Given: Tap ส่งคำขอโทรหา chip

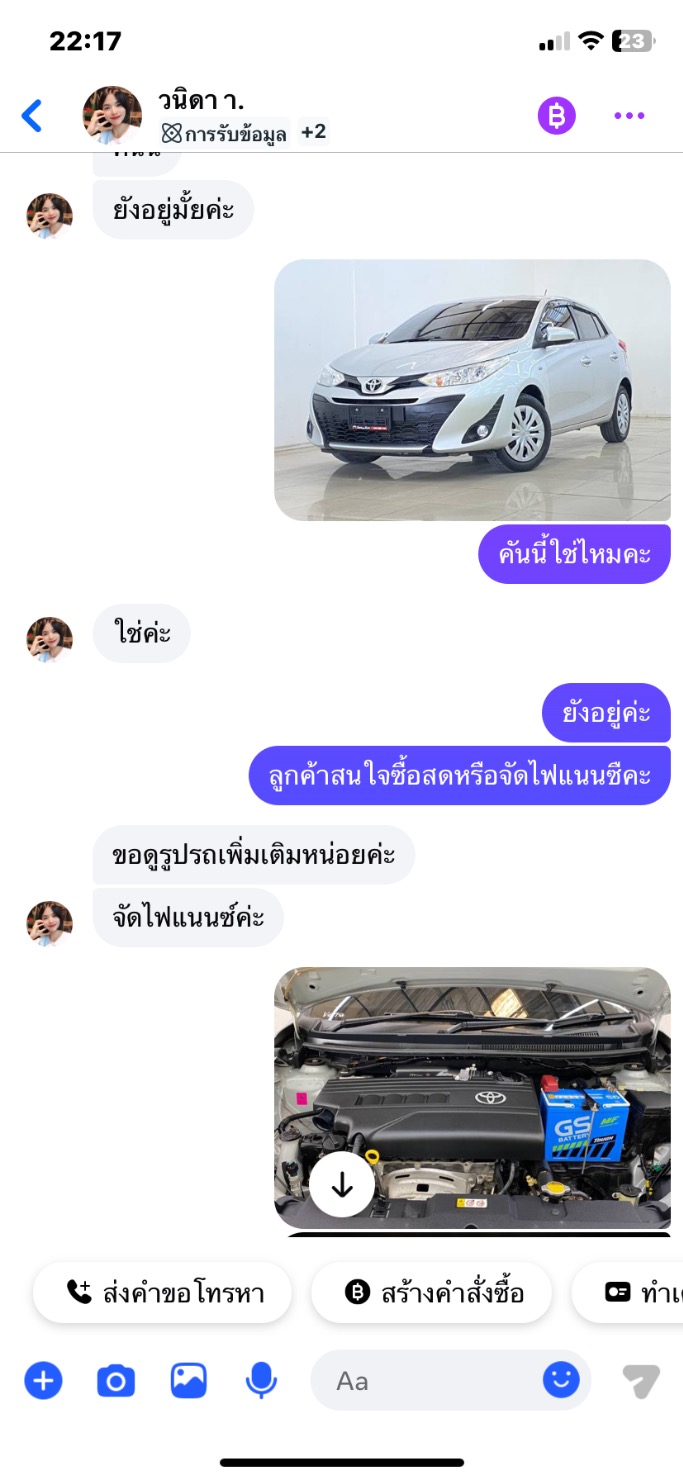Looking at the screenshot, I should pos(163,1293).
